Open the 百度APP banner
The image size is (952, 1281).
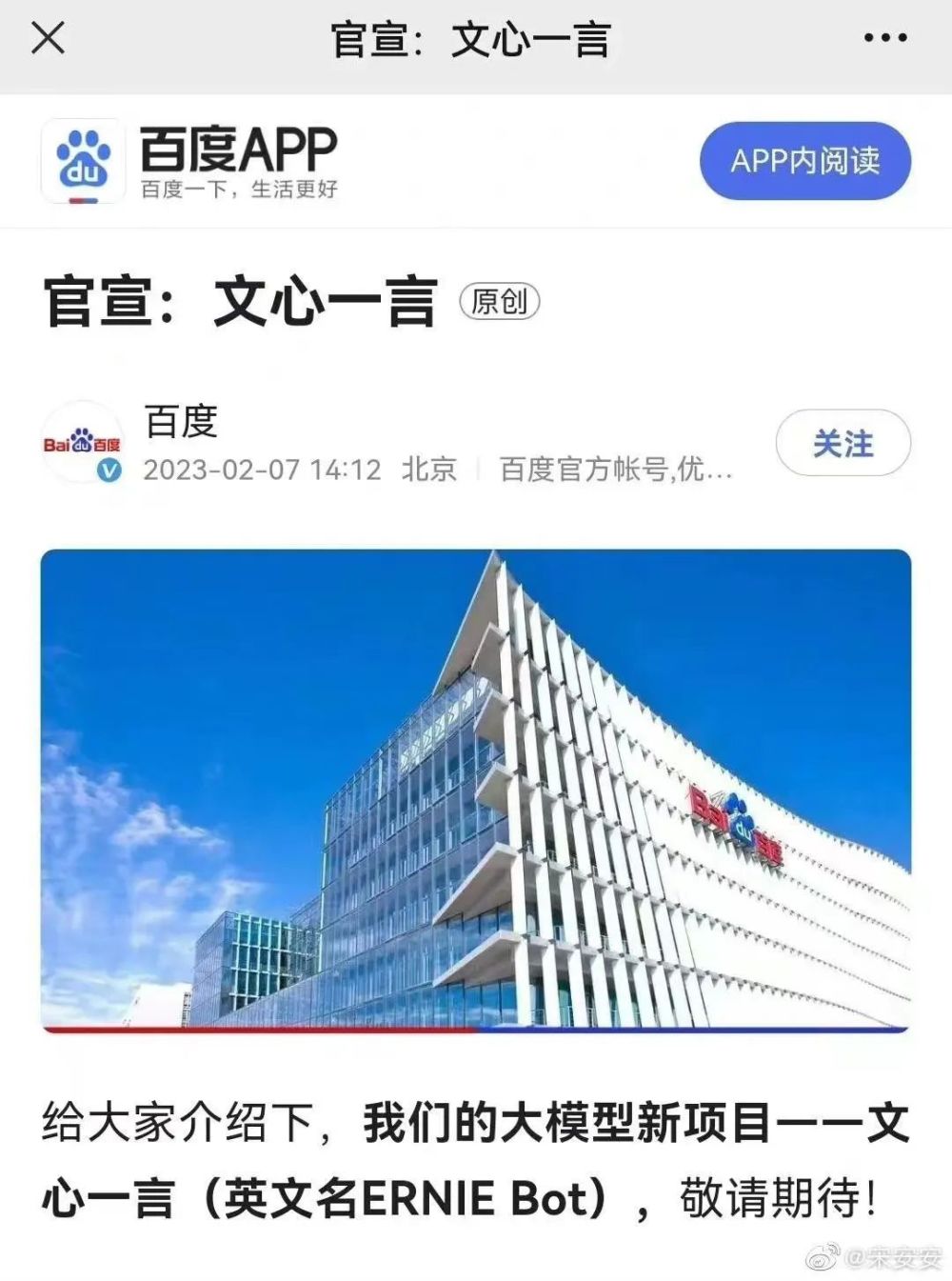[x=238, y=161]
